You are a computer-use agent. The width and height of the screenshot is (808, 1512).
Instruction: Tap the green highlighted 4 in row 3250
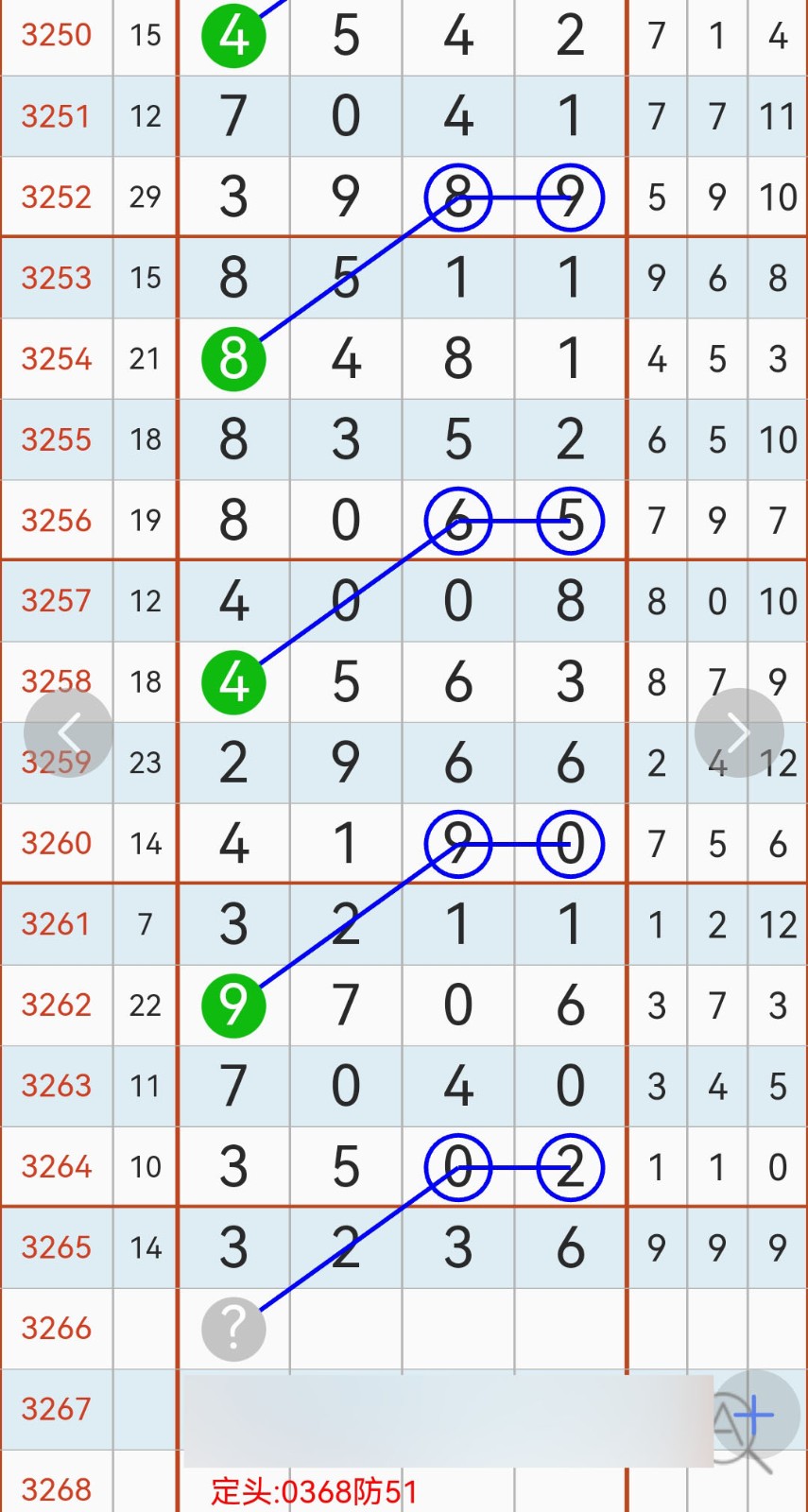(x=233, y=36)
